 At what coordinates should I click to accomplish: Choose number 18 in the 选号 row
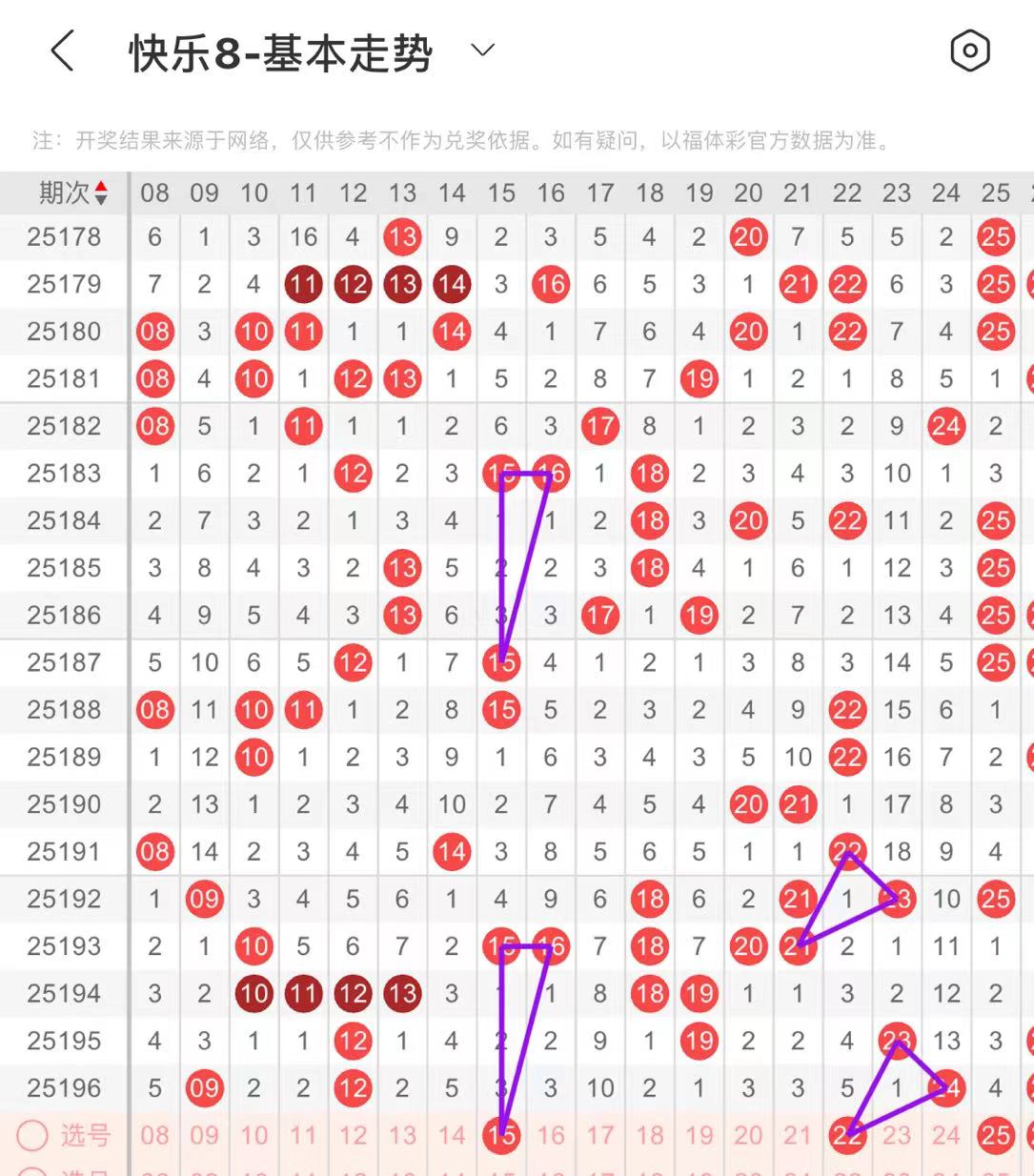(x=650, y=1135)
